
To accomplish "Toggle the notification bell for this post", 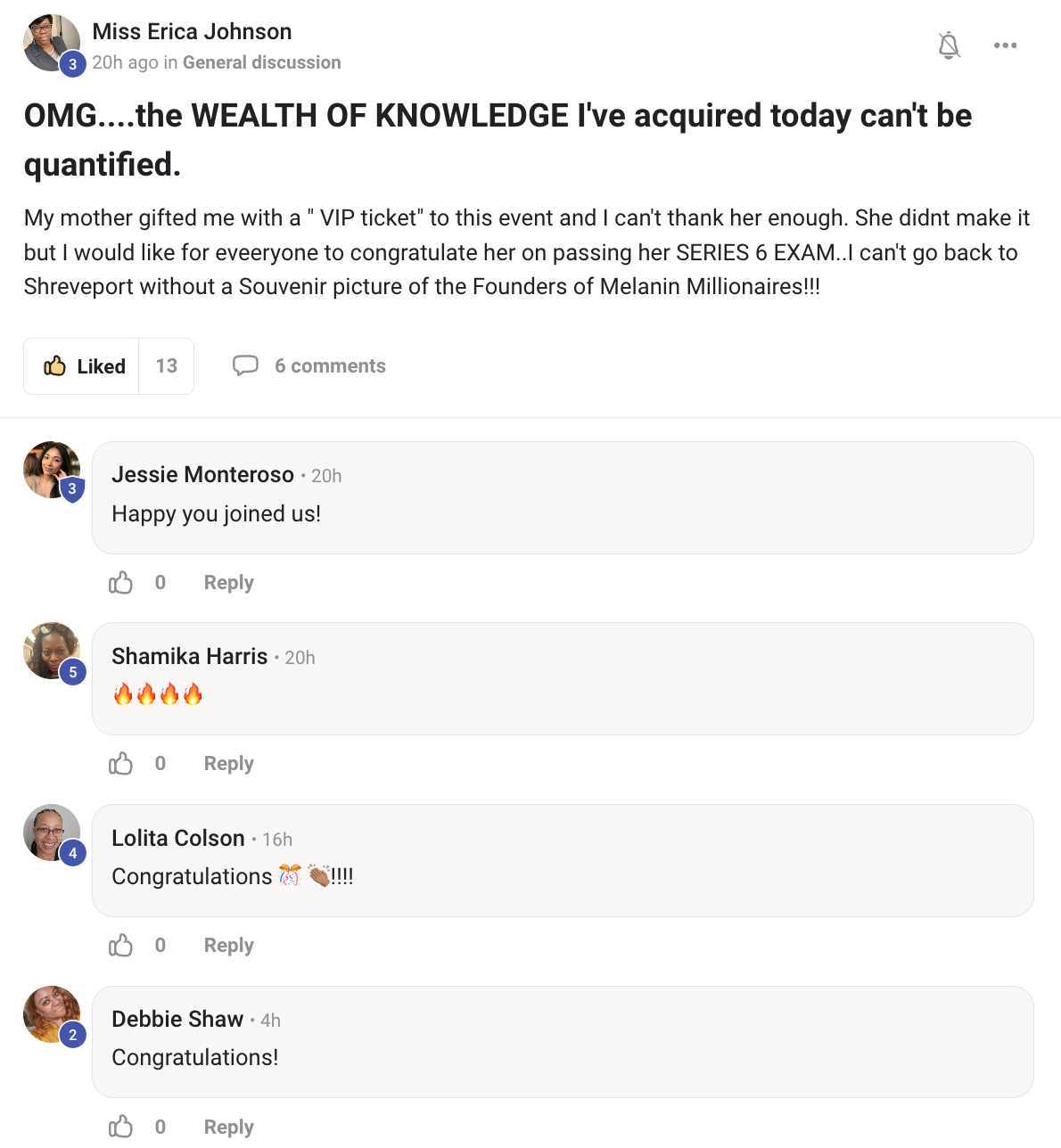I will (949, 45).
